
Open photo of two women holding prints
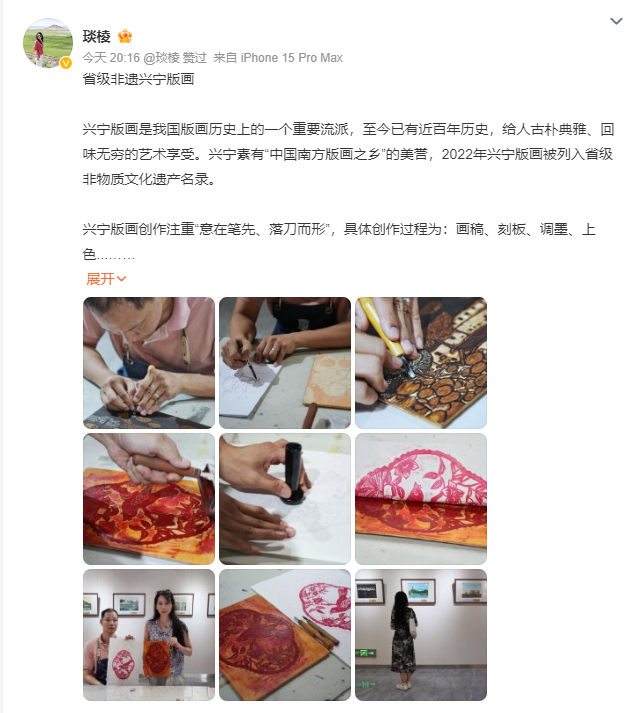pyautogui.click(x=149, y=634)
